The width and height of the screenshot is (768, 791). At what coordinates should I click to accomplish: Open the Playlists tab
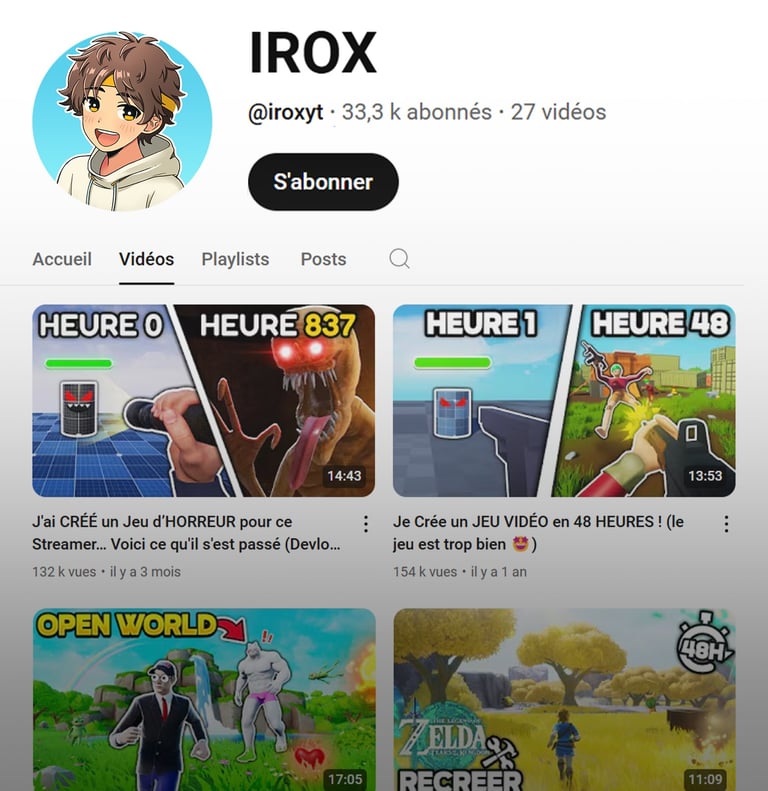(x=235, y=259)
